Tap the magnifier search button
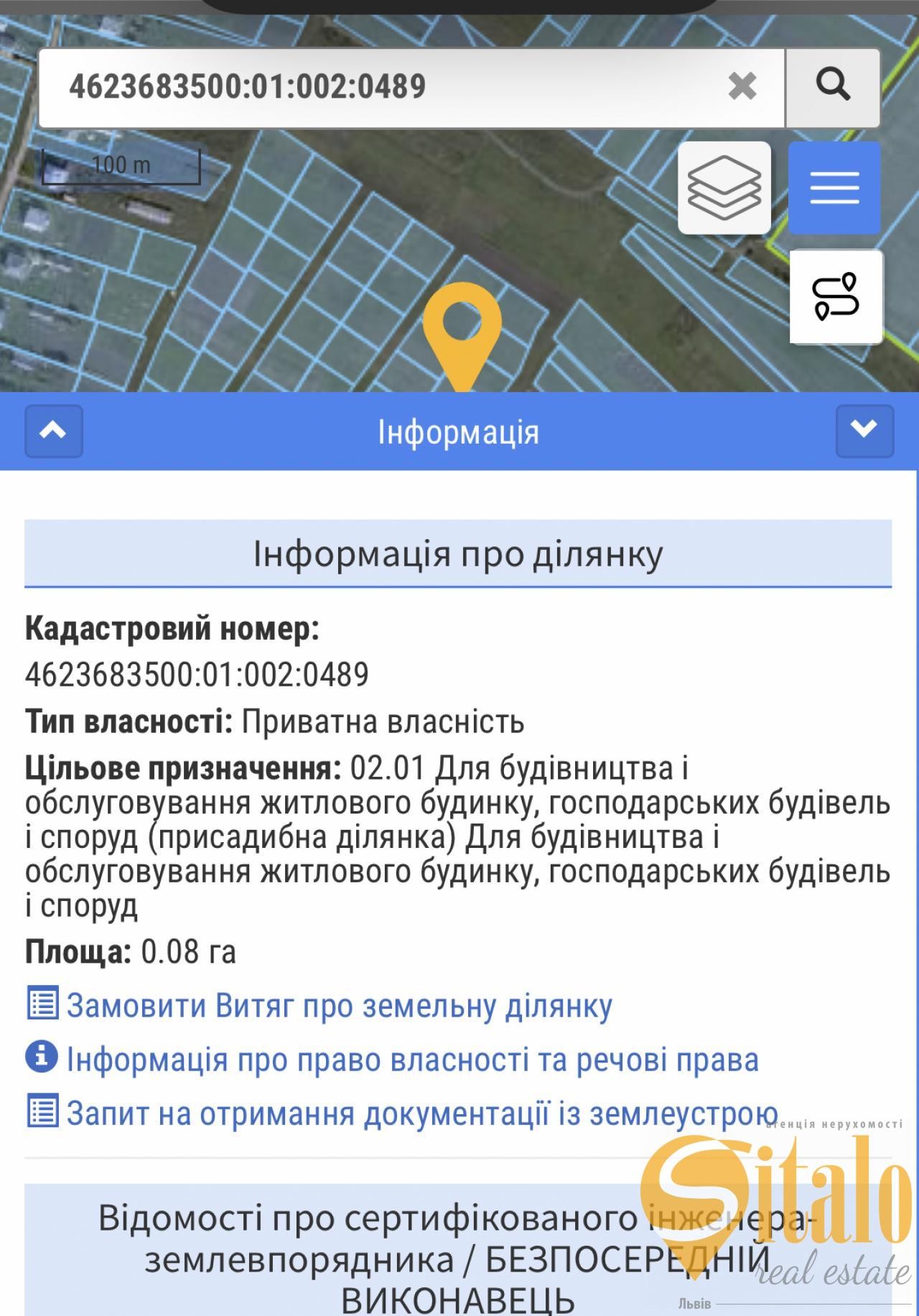919x1316 pixels. tap(833, 87)
